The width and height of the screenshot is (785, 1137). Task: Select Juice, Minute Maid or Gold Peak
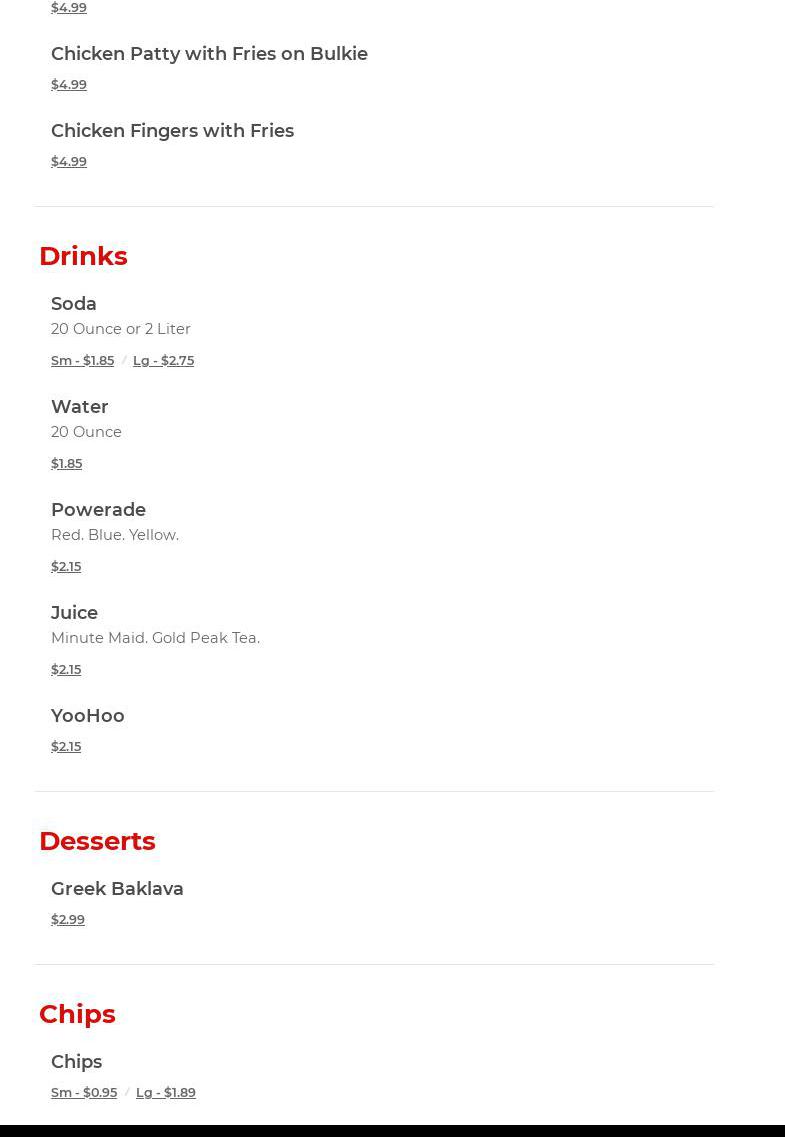click(74, 613)
